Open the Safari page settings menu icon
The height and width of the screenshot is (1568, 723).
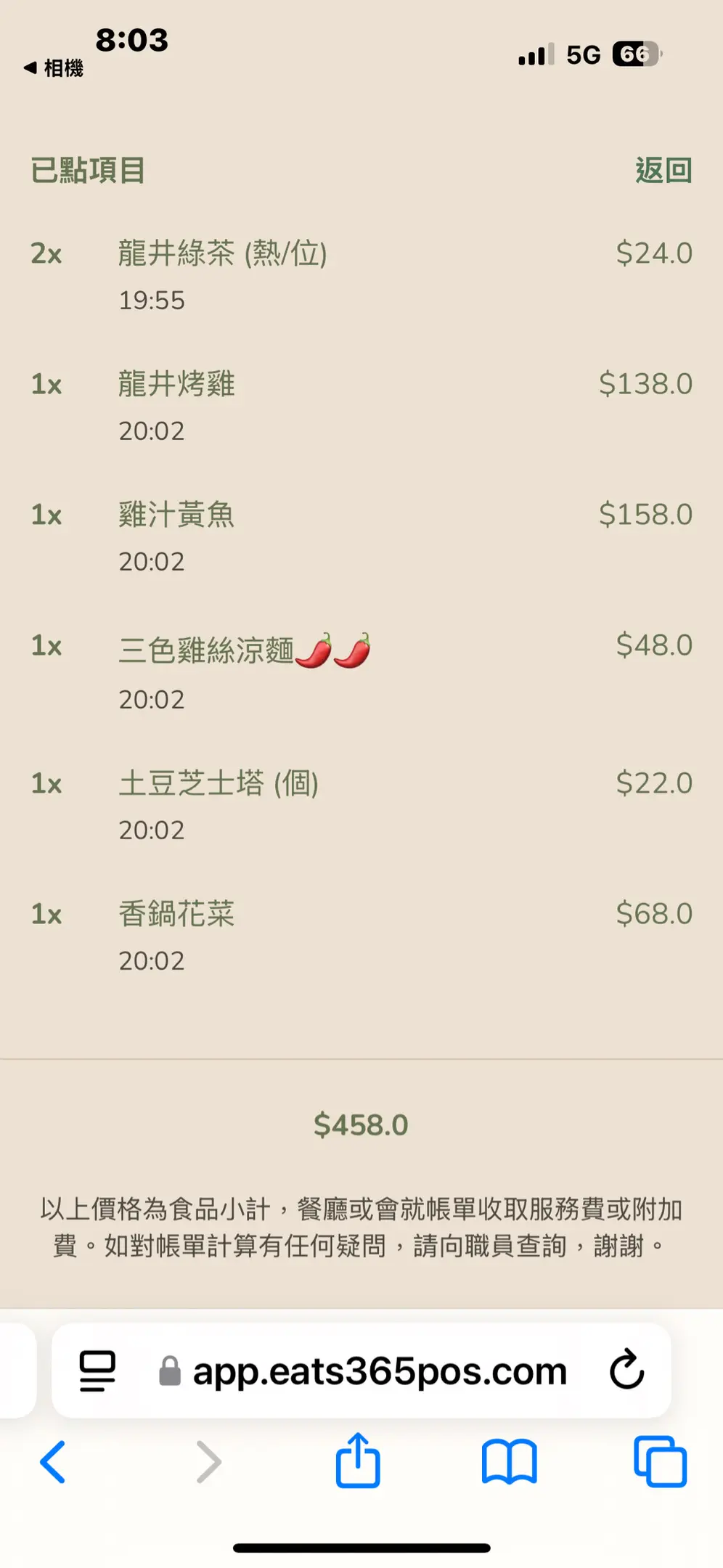[97, 1371]
